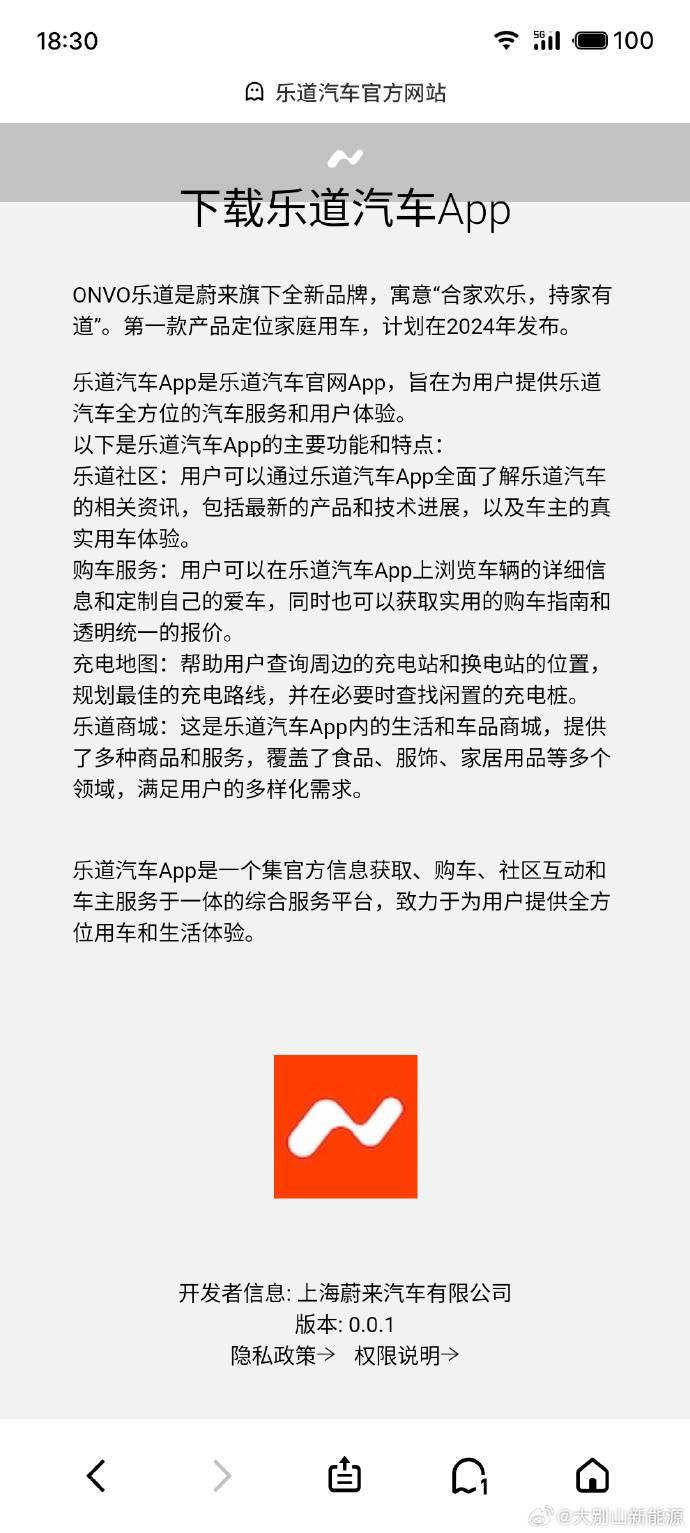Open the 权限说明 permissions link

point(407,1355)
